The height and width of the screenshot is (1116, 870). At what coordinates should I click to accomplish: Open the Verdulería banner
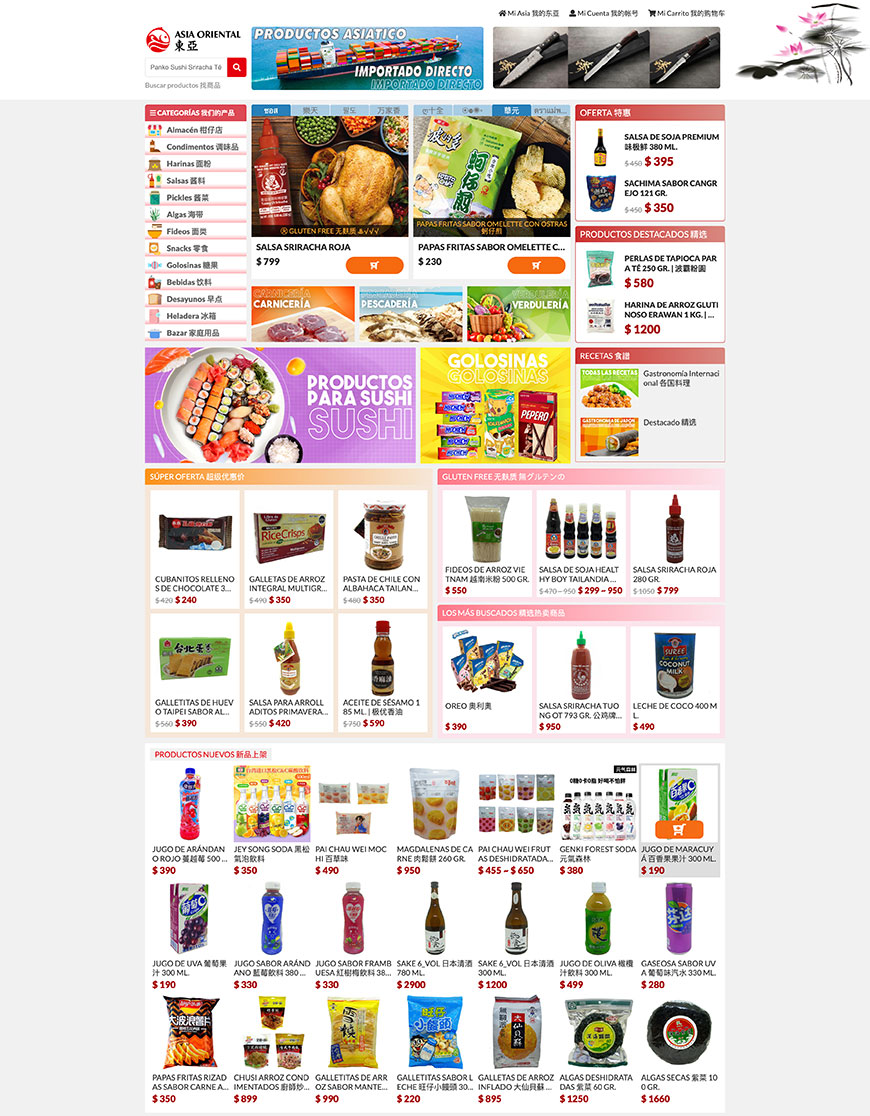[518, 314]
